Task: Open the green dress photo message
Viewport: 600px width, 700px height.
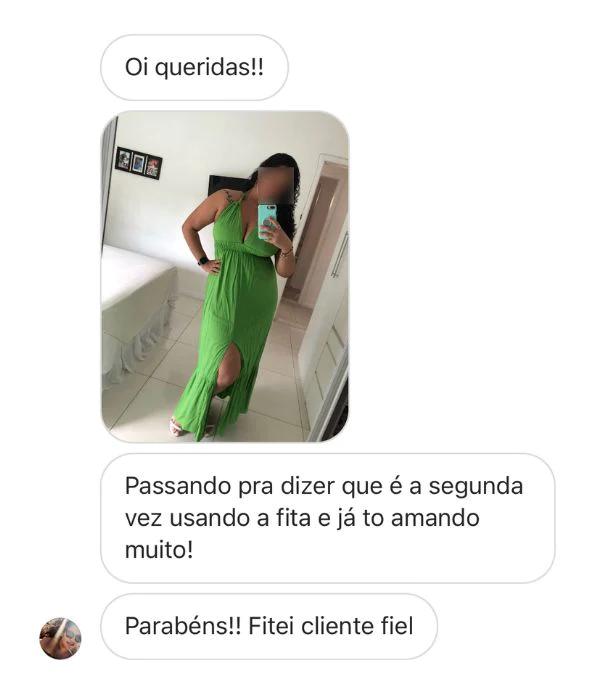Action: [x=225, y=277]
